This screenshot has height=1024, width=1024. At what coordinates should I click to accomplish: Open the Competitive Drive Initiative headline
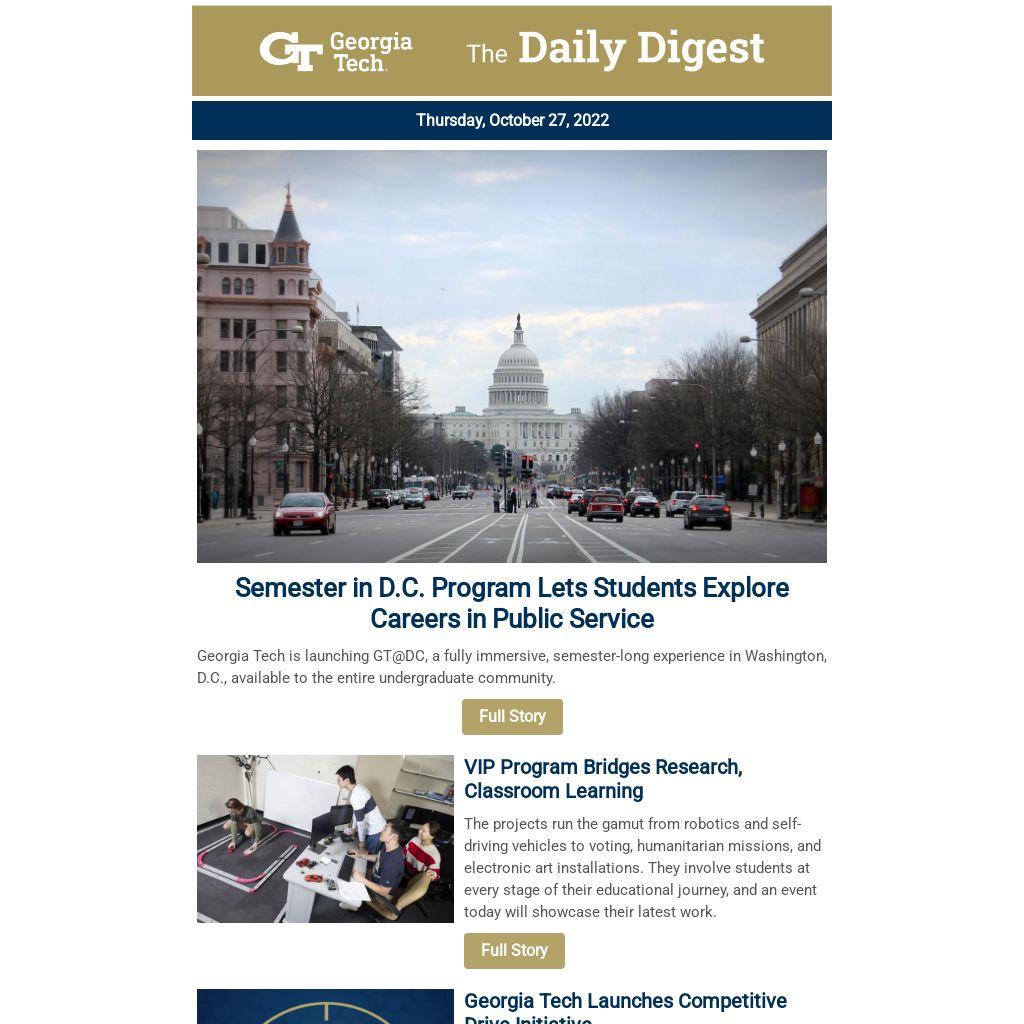click(x=625, y=1007)
